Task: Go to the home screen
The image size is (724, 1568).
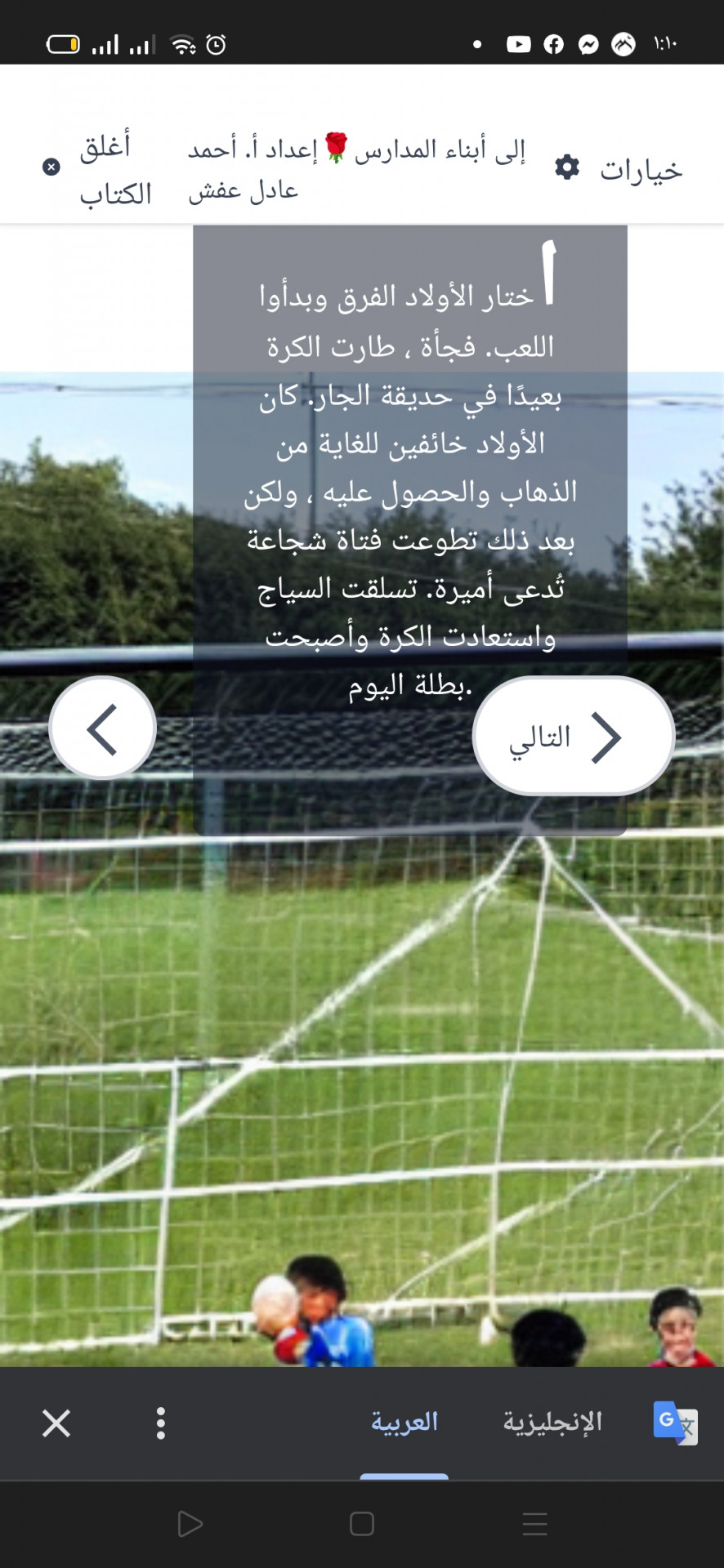Action: coord(361,1524)
